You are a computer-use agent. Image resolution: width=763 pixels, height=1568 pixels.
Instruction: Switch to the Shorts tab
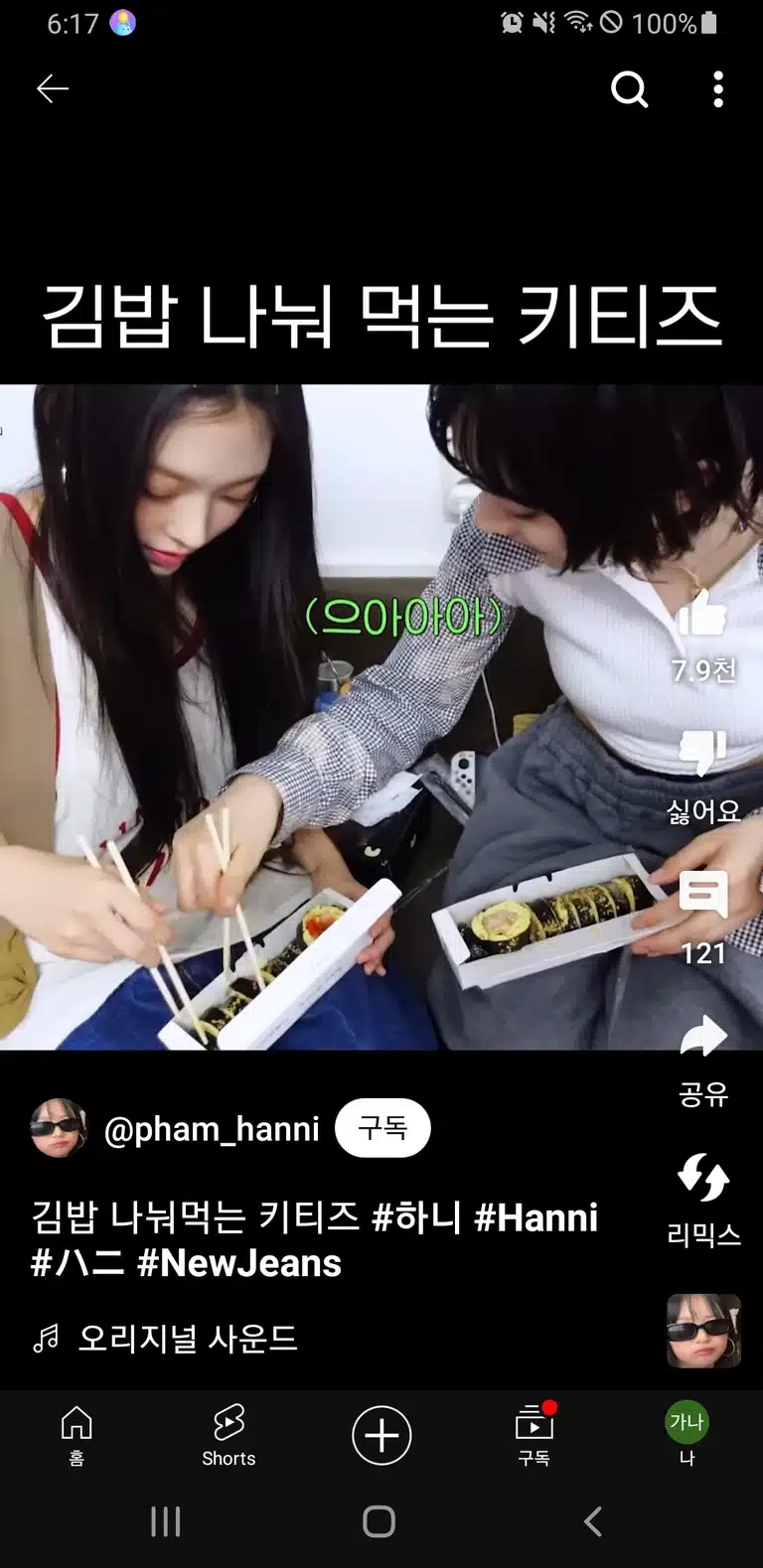[x=229, y=1436]
